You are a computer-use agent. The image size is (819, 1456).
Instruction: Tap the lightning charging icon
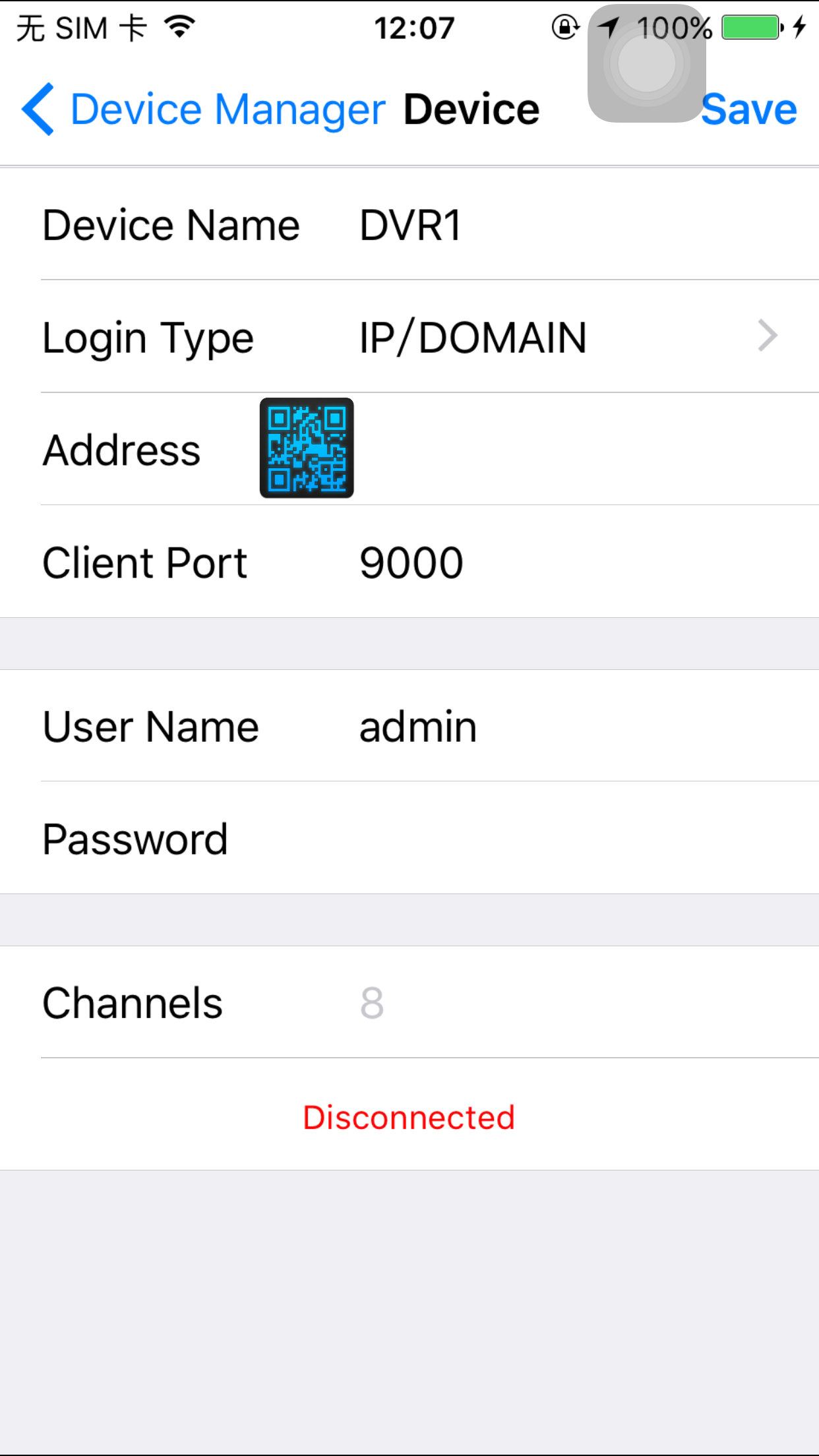tap(799, 26)
